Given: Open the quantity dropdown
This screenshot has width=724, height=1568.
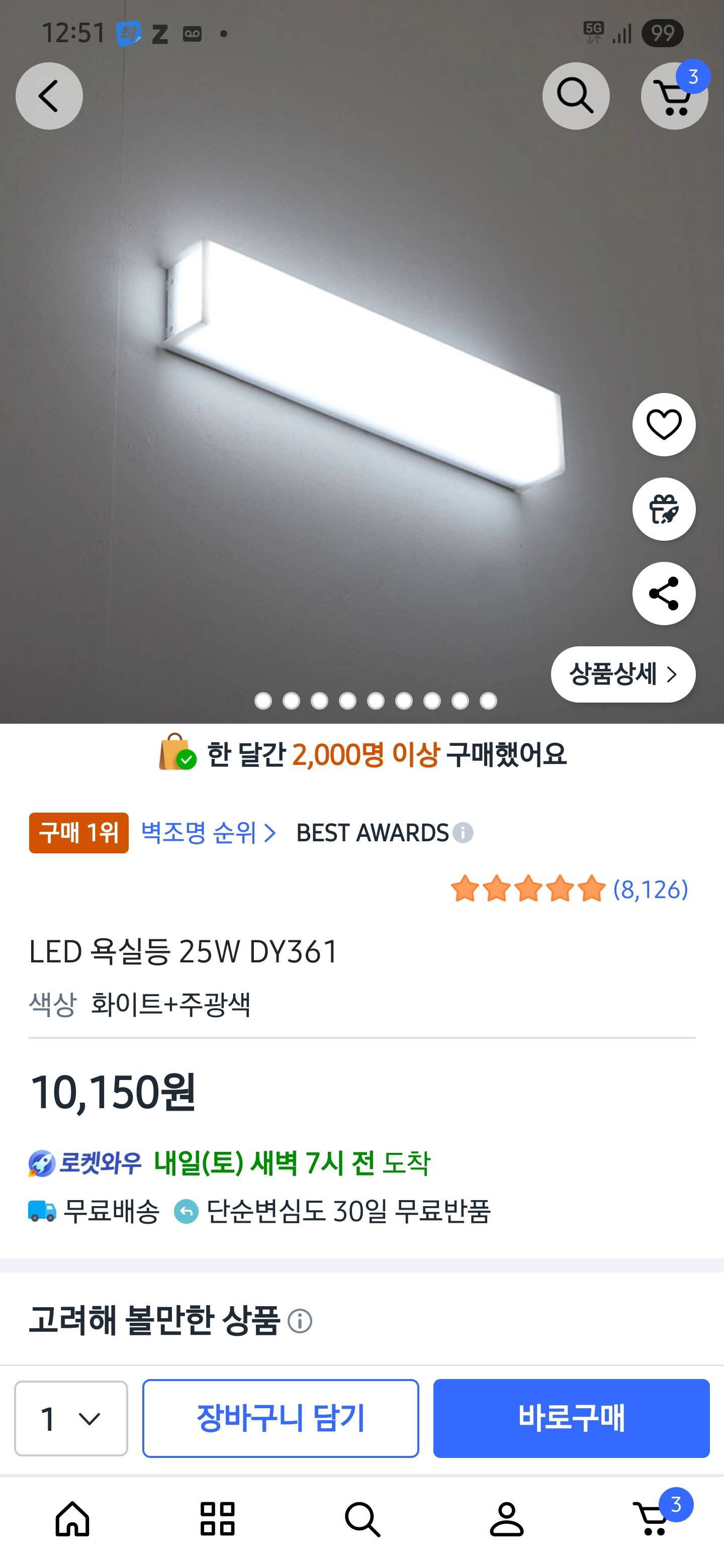Looking at the screenshot, I should tap(71, 1418).
